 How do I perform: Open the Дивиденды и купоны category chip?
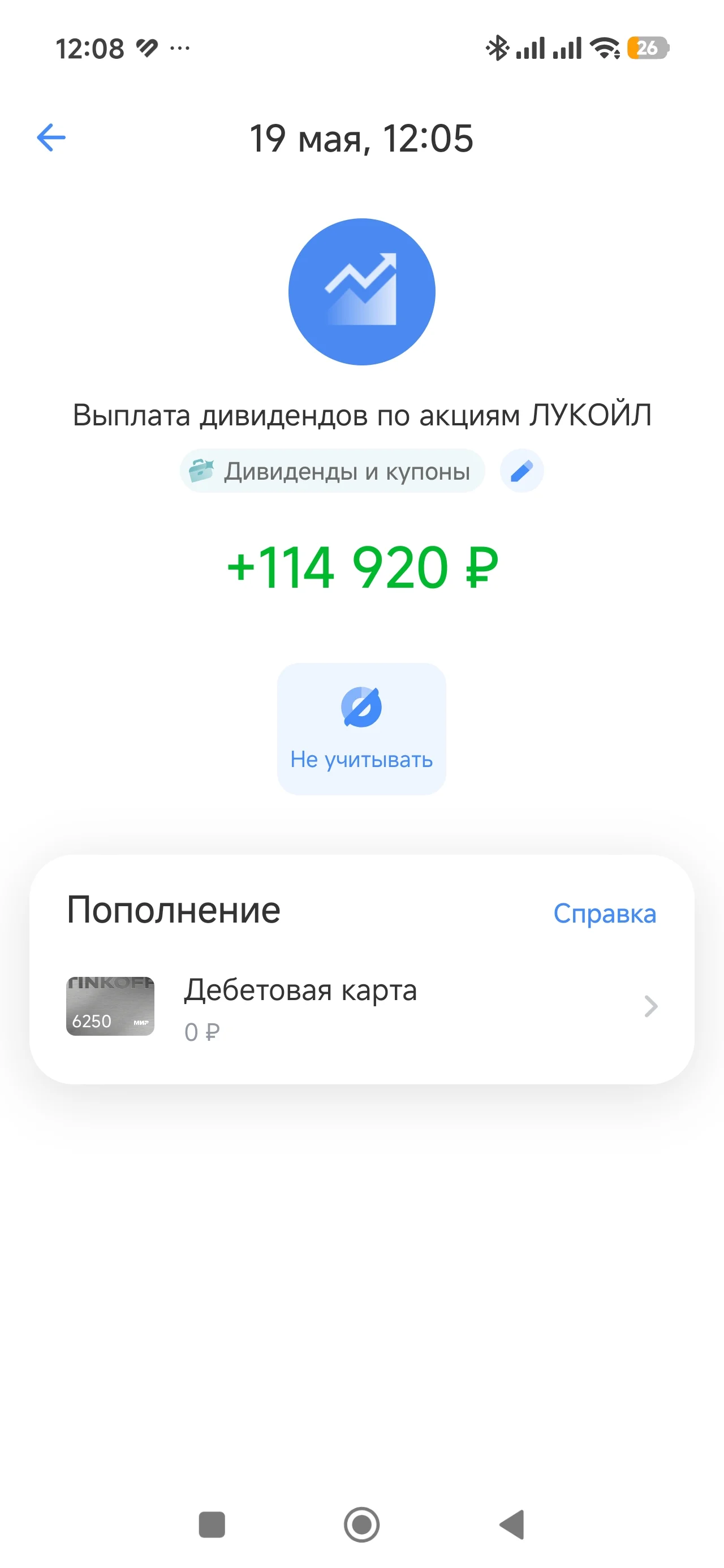point(333,471)
